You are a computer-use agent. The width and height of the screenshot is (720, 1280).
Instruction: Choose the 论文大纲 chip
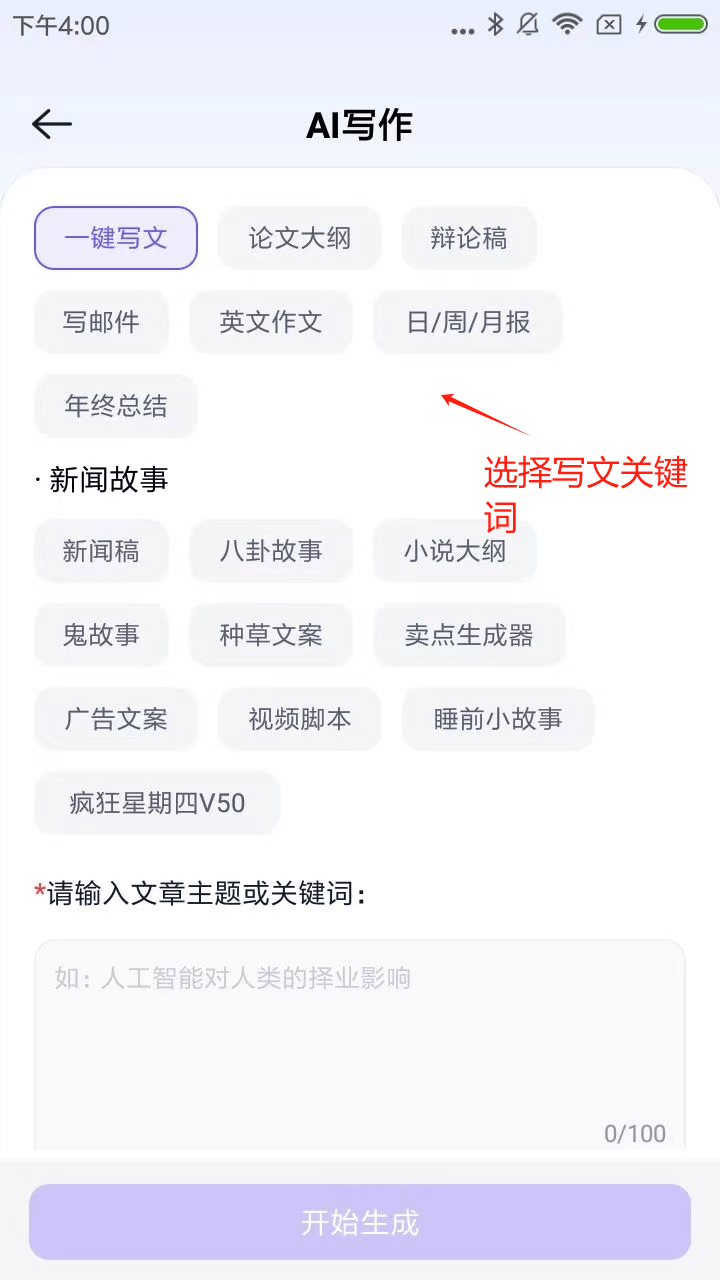299,238
